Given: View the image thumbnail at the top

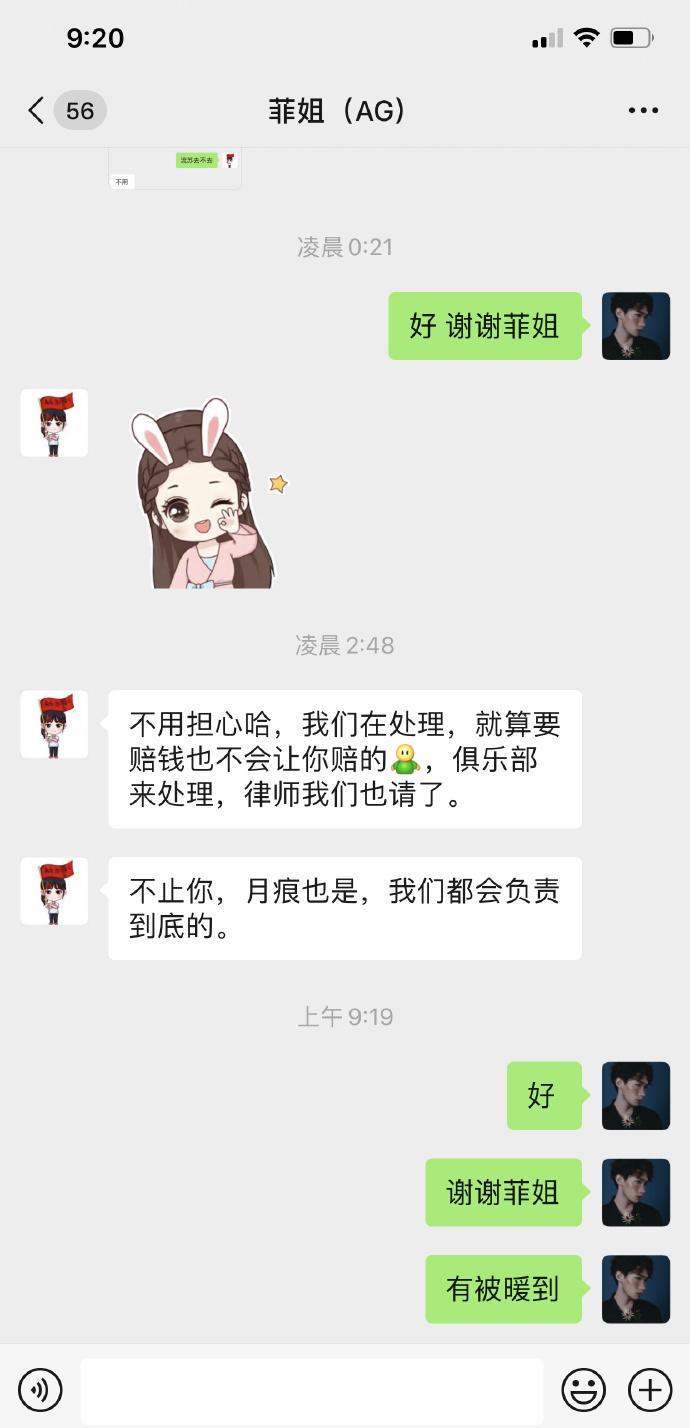Looking at the screenshot, I should [x=175, y=168].
